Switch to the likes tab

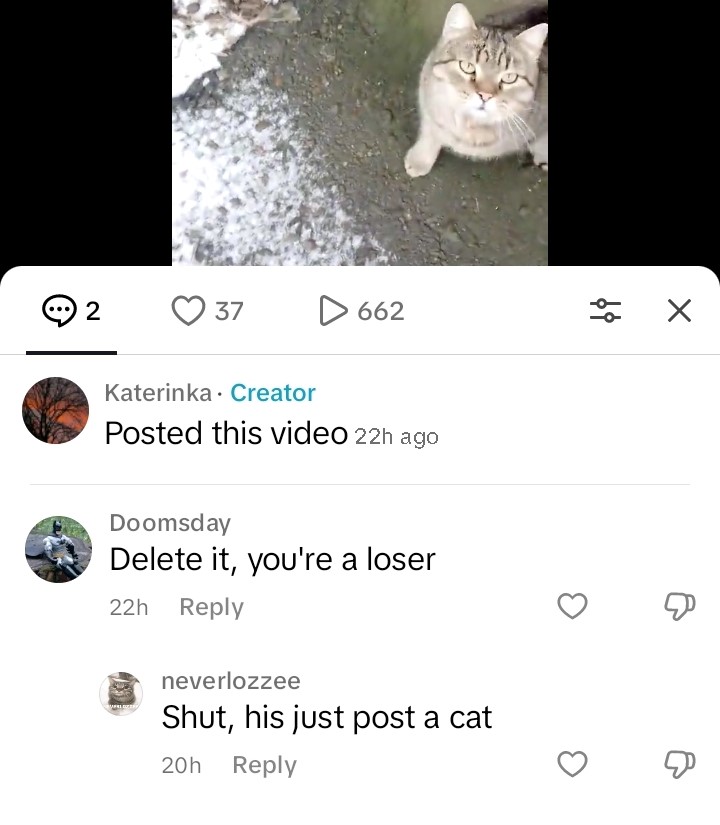[x=208, y=311]
